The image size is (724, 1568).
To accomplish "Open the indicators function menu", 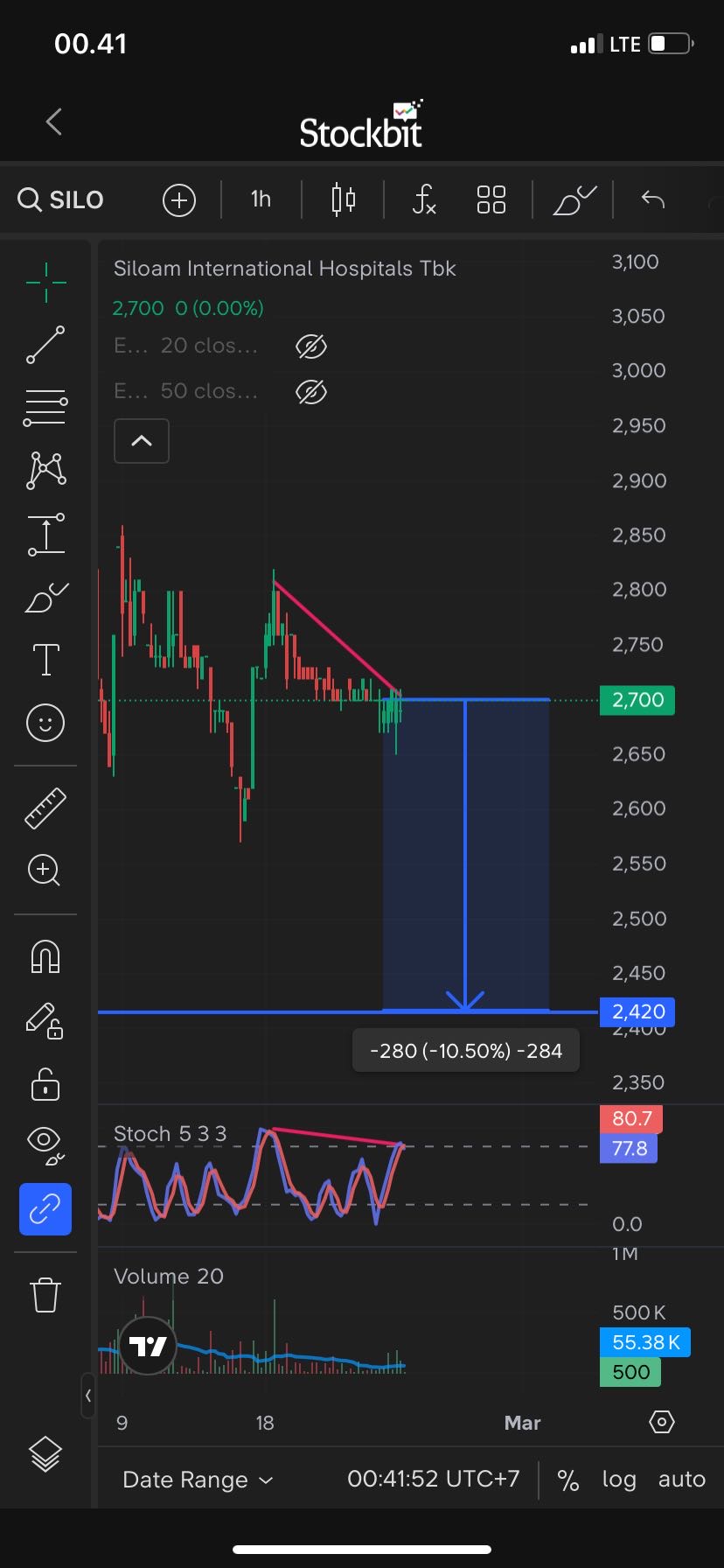I will tap(423, 199).
